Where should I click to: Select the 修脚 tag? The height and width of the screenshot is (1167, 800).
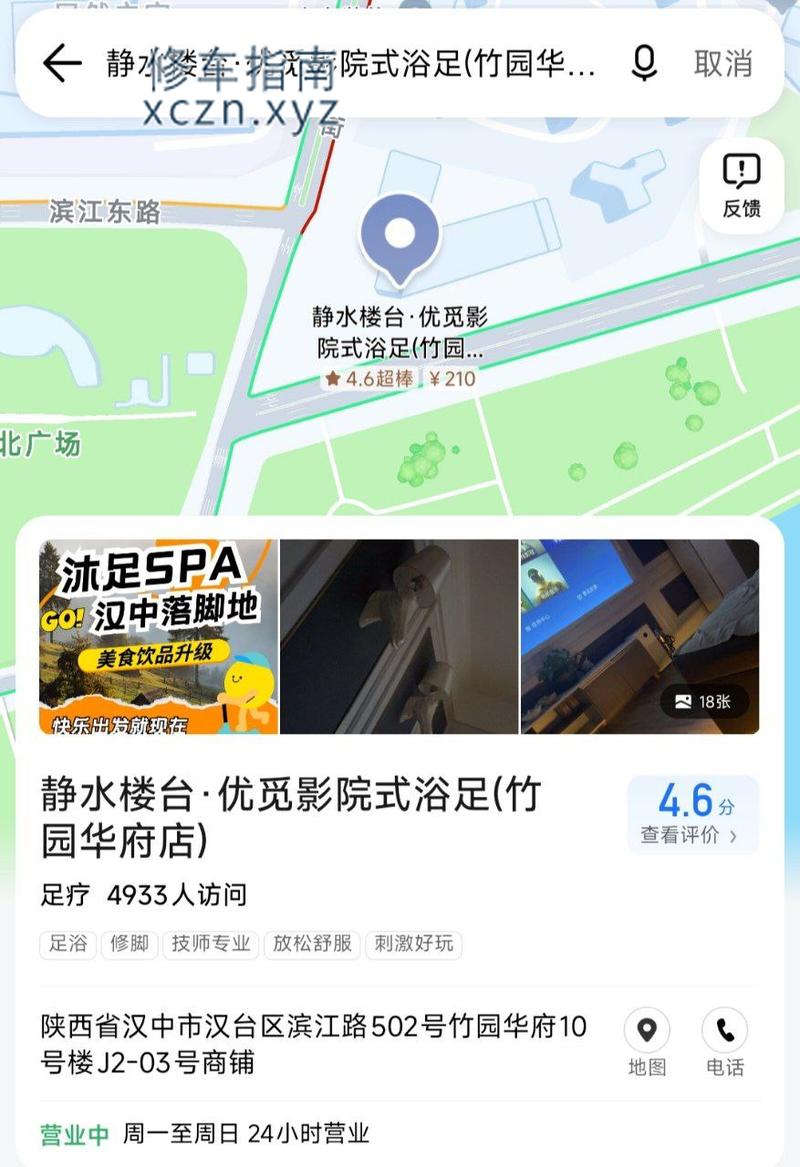point(130,944)
